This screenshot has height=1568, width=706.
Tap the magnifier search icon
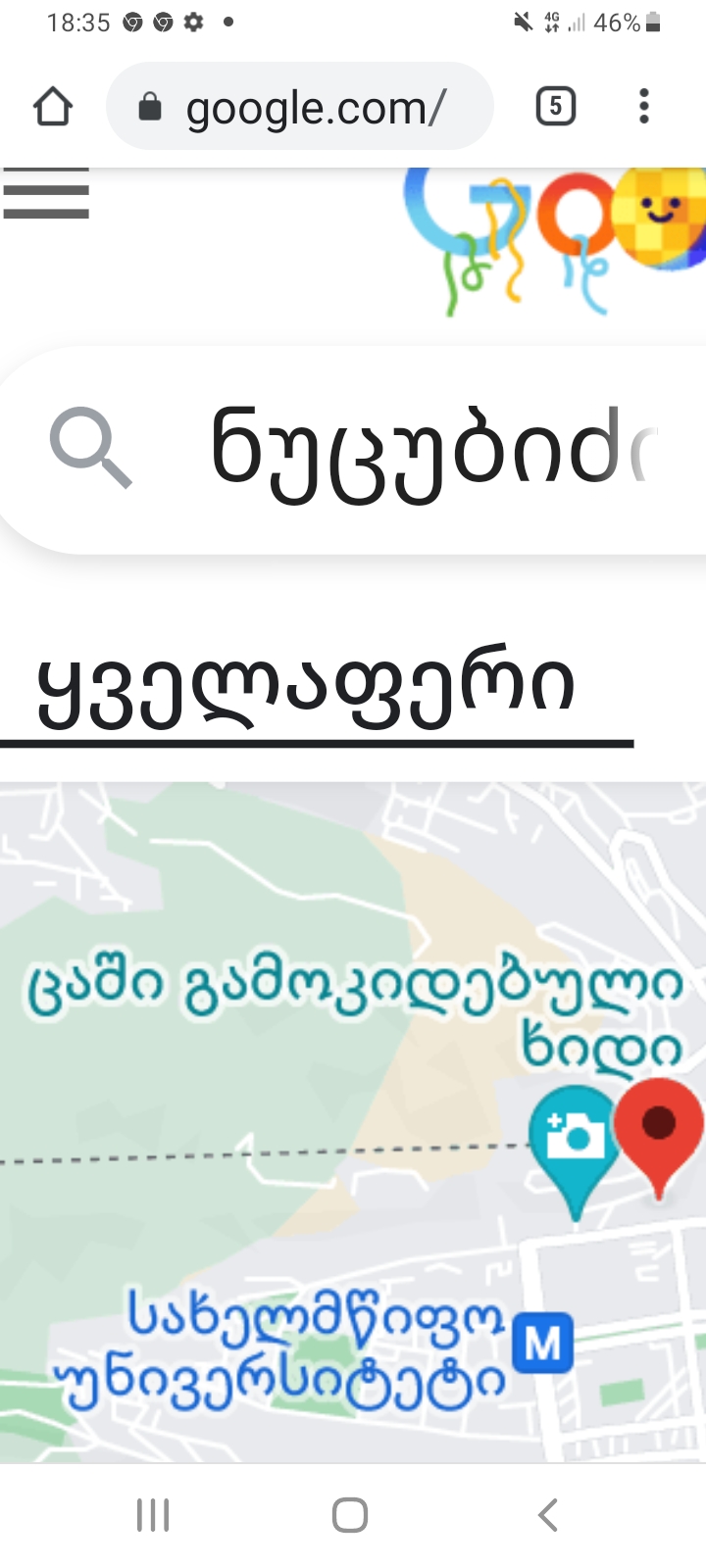click(x=89, y=449)
